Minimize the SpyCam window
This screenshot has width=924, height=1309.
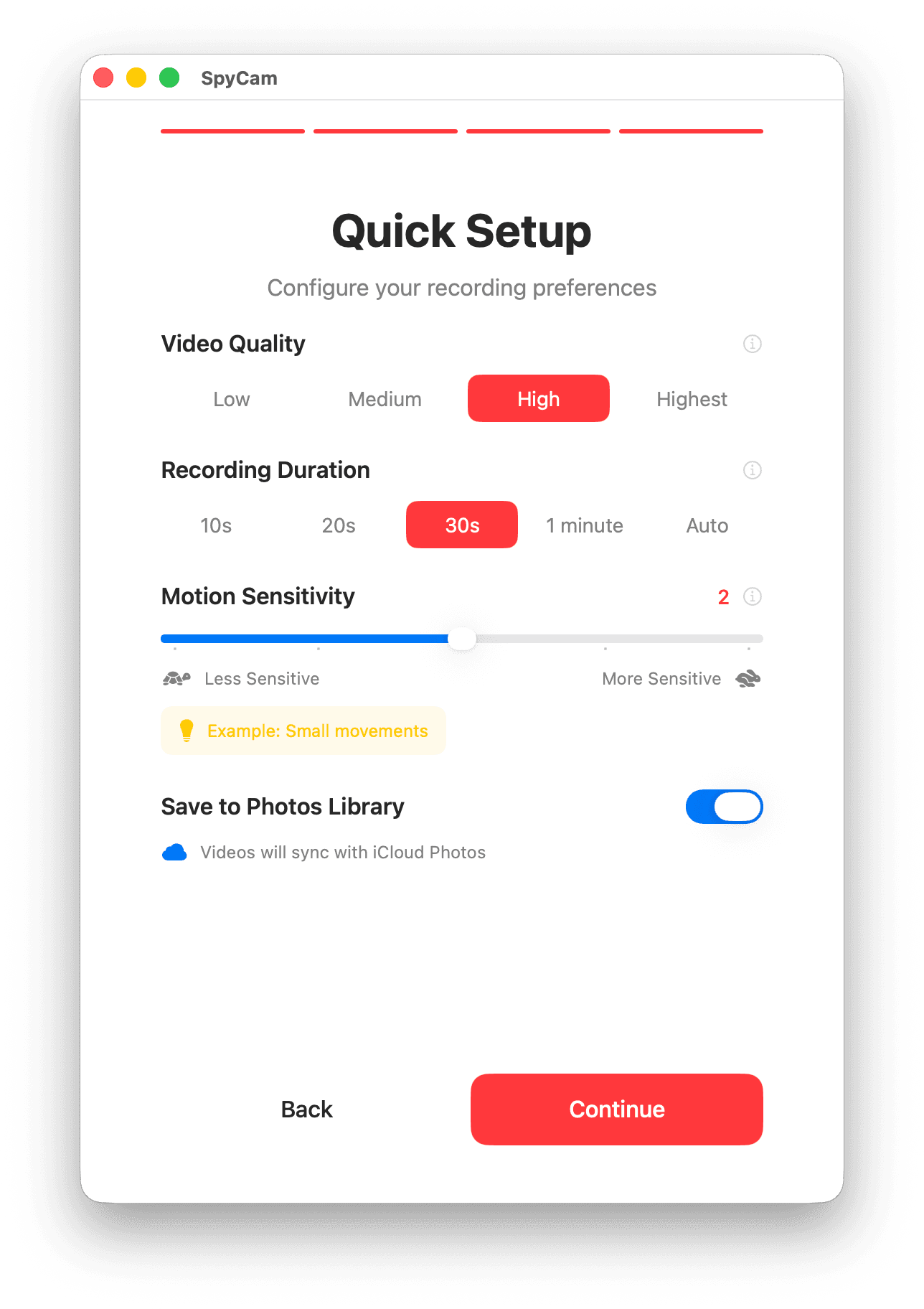[x=136, y=78]
